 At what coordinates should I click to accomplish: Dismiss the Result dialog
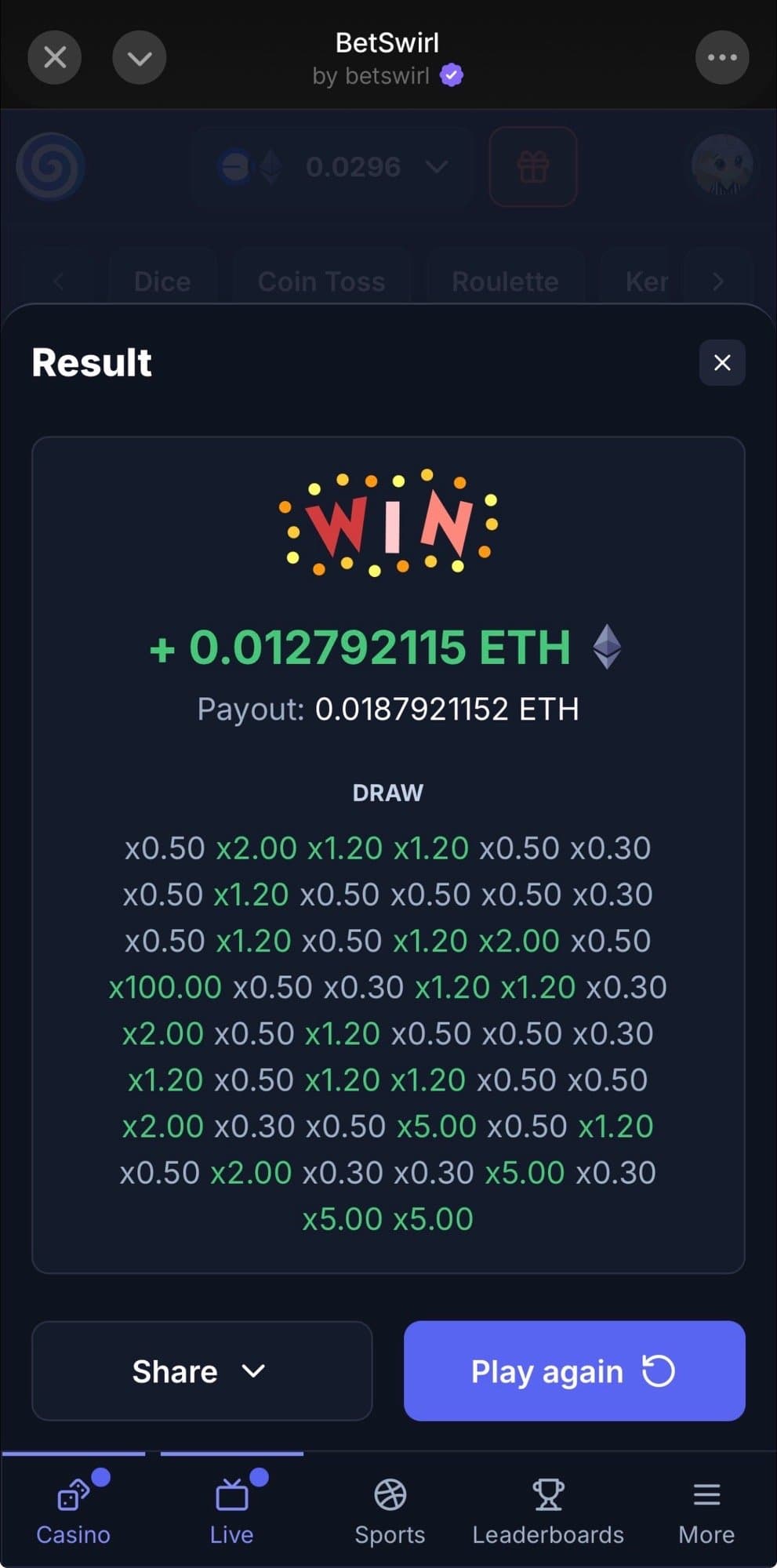coord(722,362)
